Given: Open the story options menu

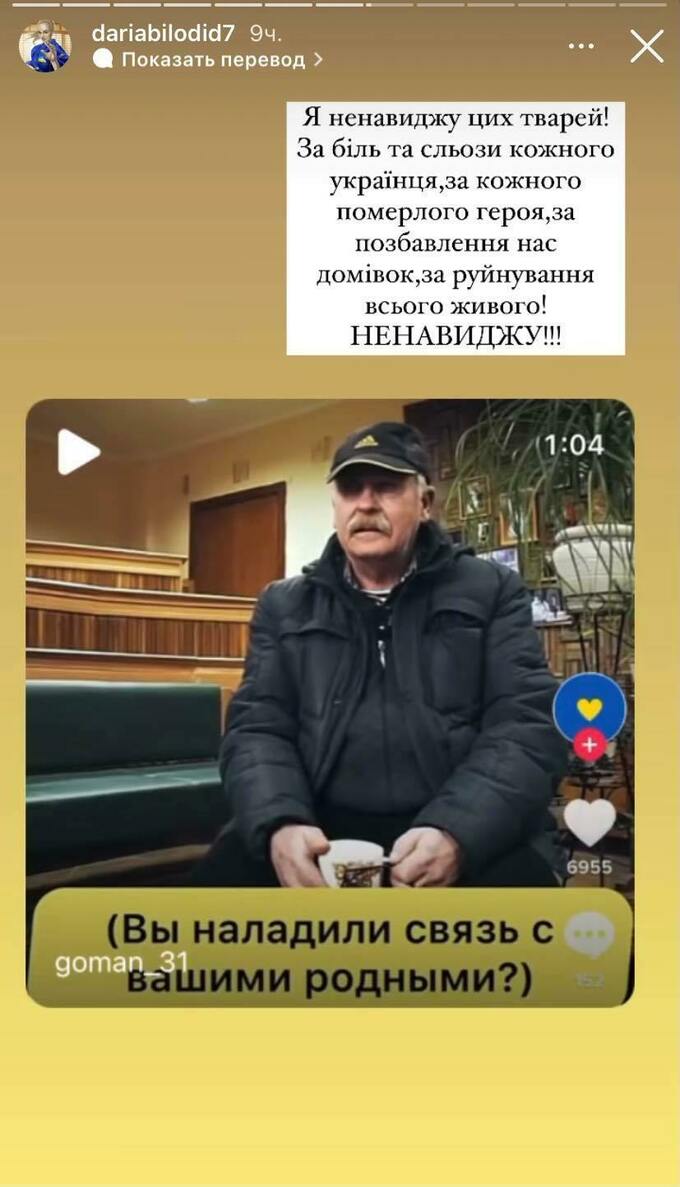Looking at the screenshot, I should [x=581, y=46].
